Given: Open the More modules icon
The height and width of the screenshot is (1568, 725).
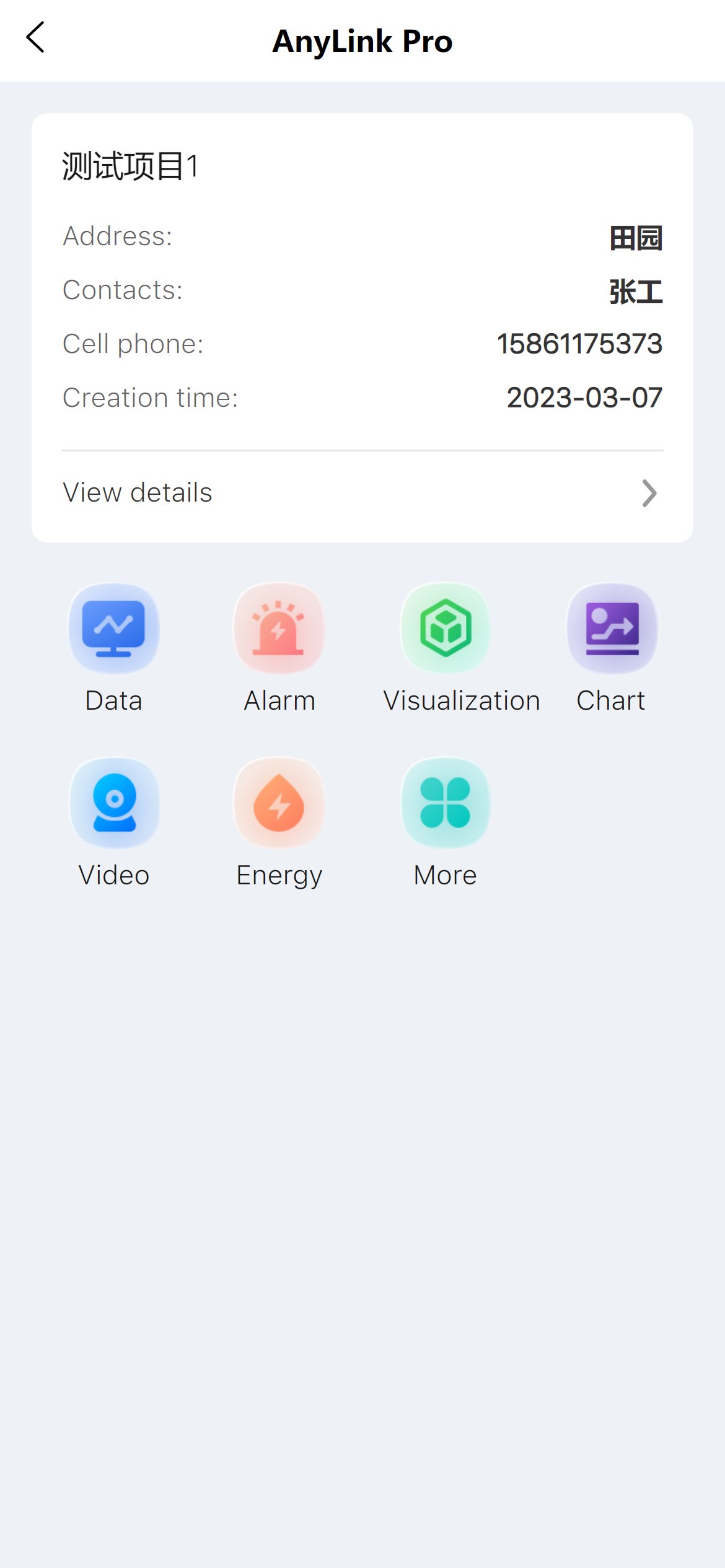Looking at the screenshot, I should 446,803.
